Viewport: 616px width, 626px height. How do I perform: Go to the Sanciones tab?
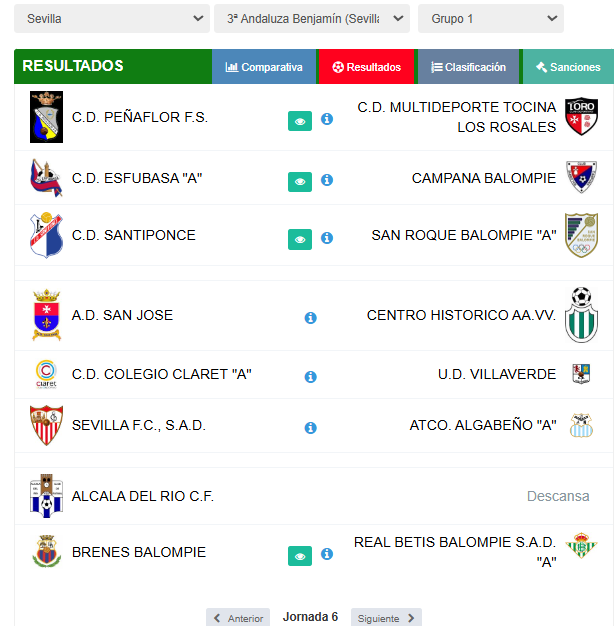tap(567, 67)
